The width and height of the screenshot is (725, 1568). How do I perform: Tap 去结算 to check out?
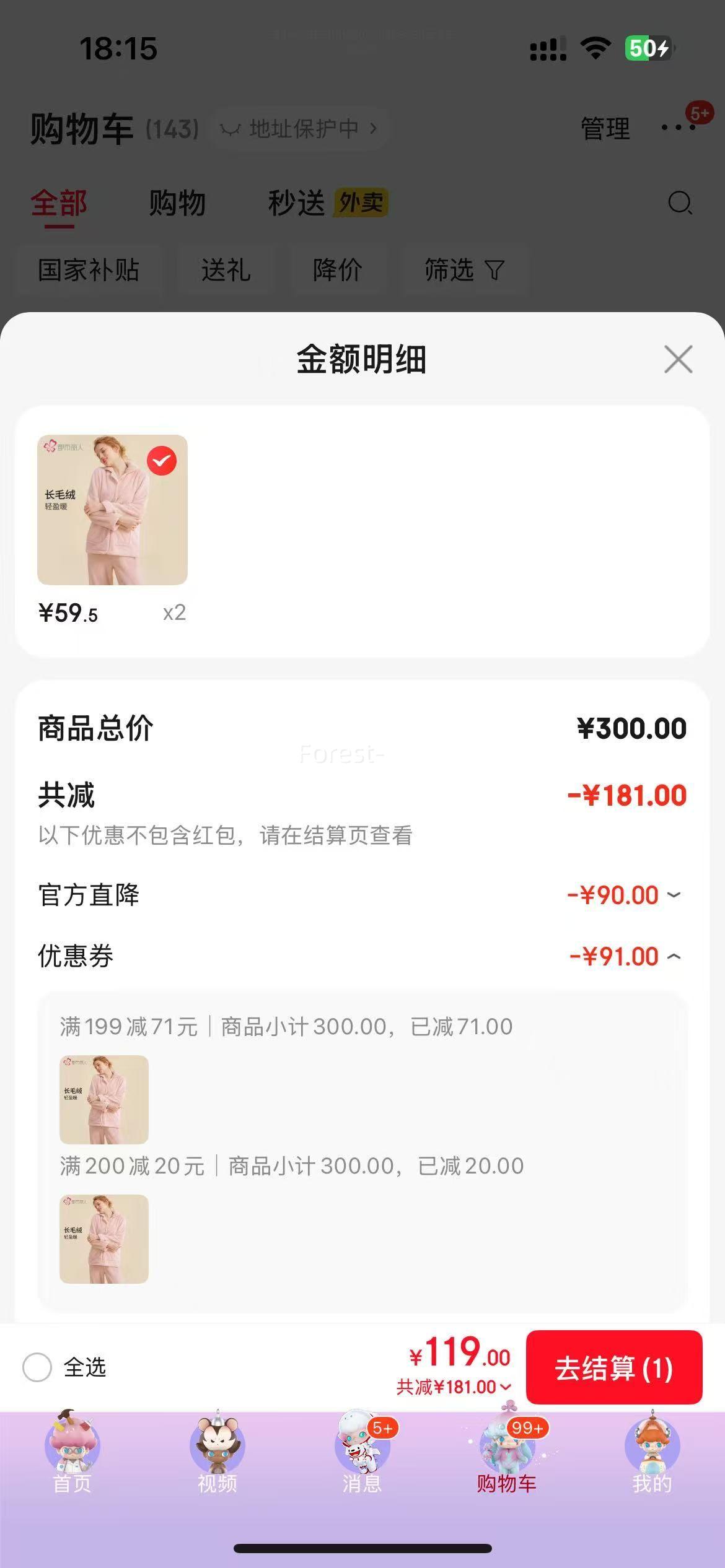pyautogui.click(x=613, y=1367)
